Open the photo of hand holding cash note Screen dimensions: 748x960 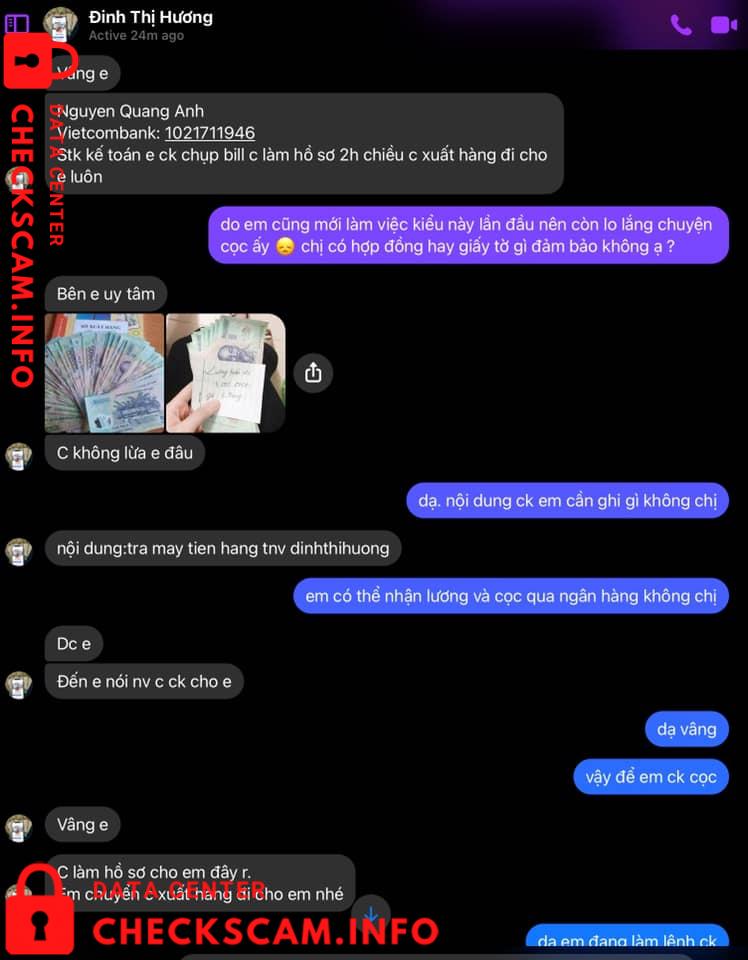tap(225, 373)
